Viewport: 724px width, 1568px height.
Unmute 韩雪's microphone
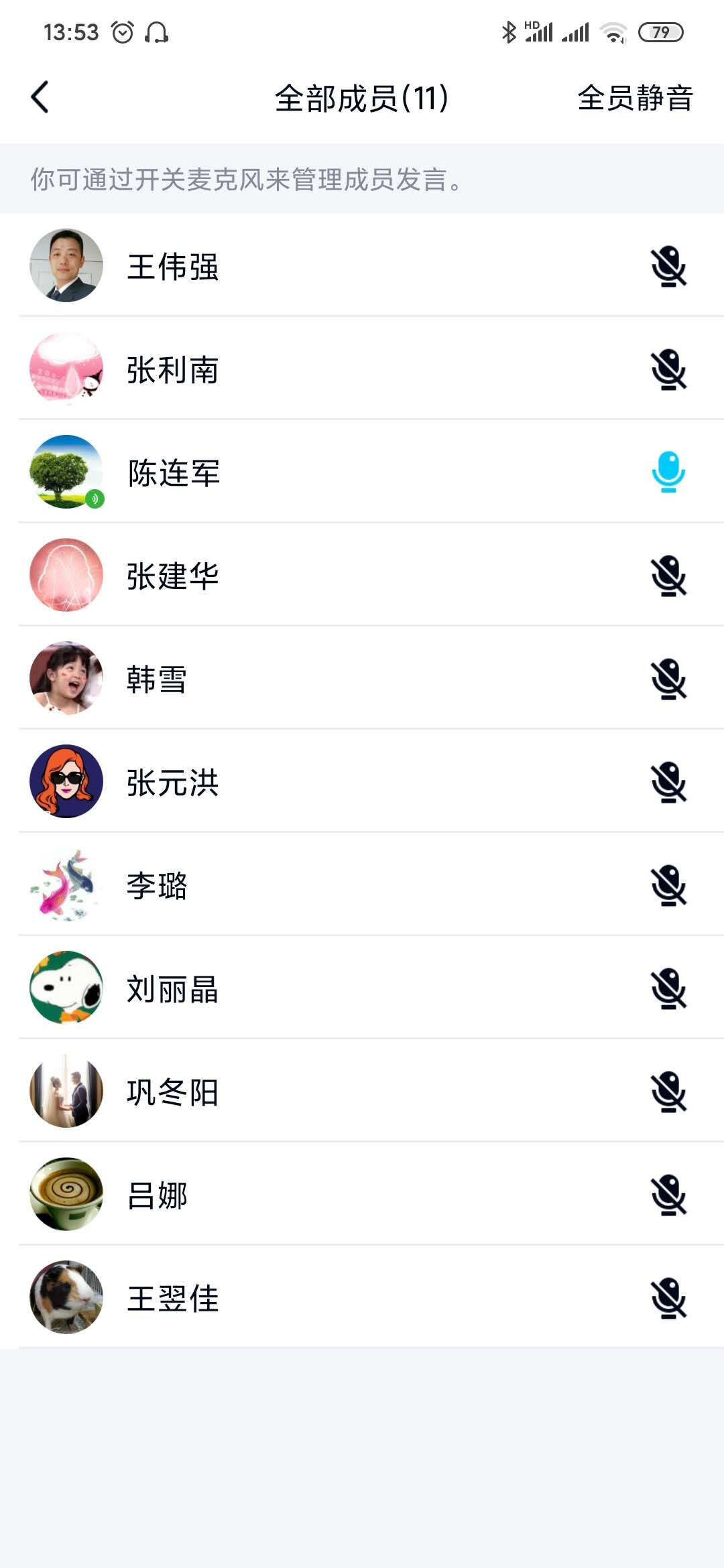click(x=668, y=679)
